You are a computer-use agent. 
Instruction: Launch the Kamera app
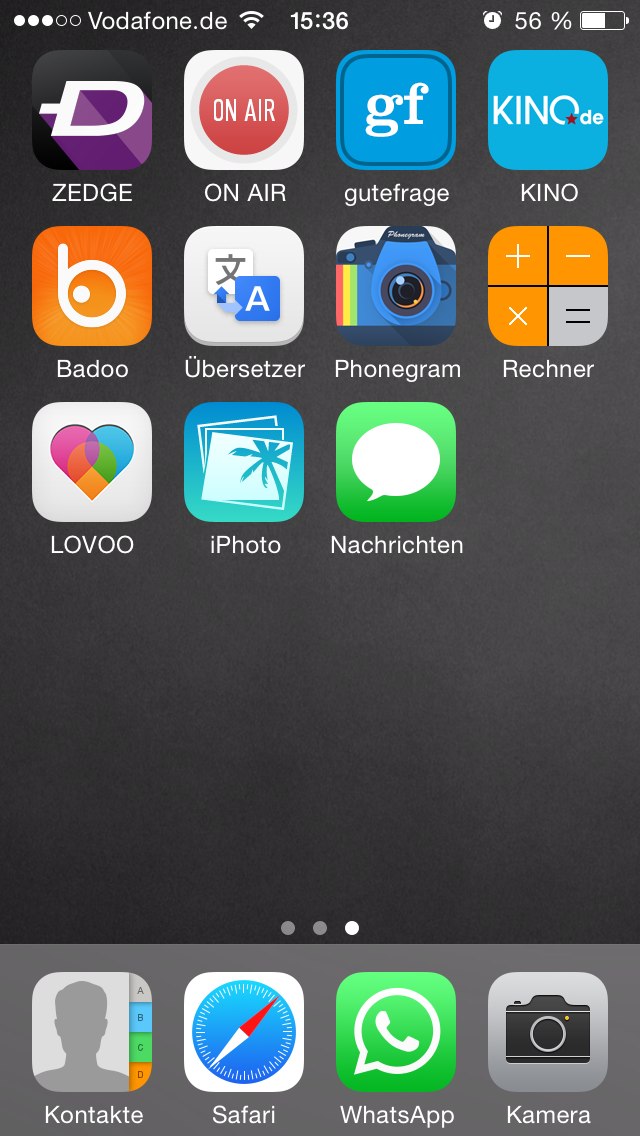[x=548, y=1032]
